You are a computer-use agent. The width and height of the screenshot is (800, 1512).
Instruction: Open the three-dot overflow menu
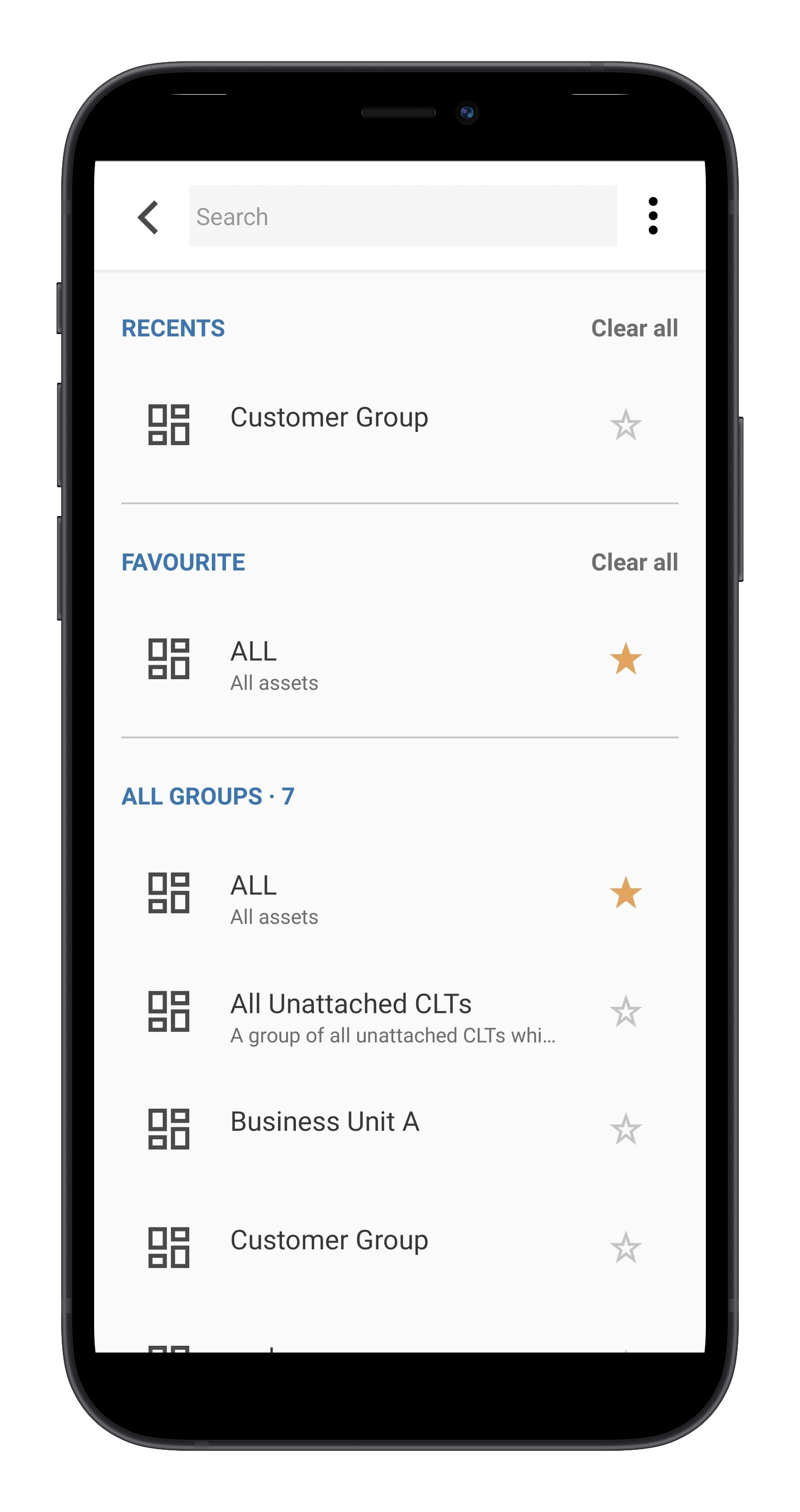(653, 216)
